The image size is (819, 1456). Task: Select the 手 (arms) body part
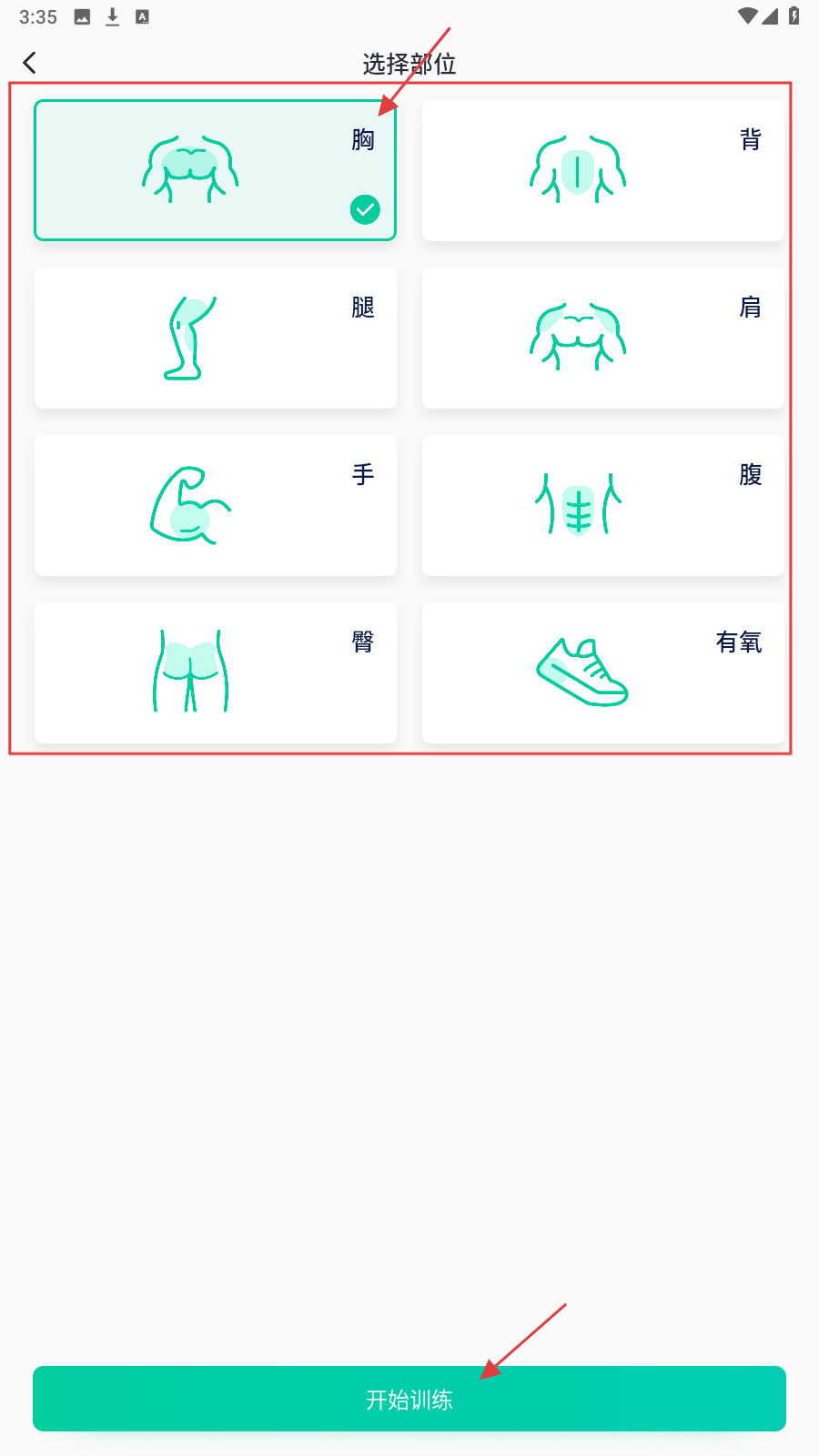click(x=215, y=505)
